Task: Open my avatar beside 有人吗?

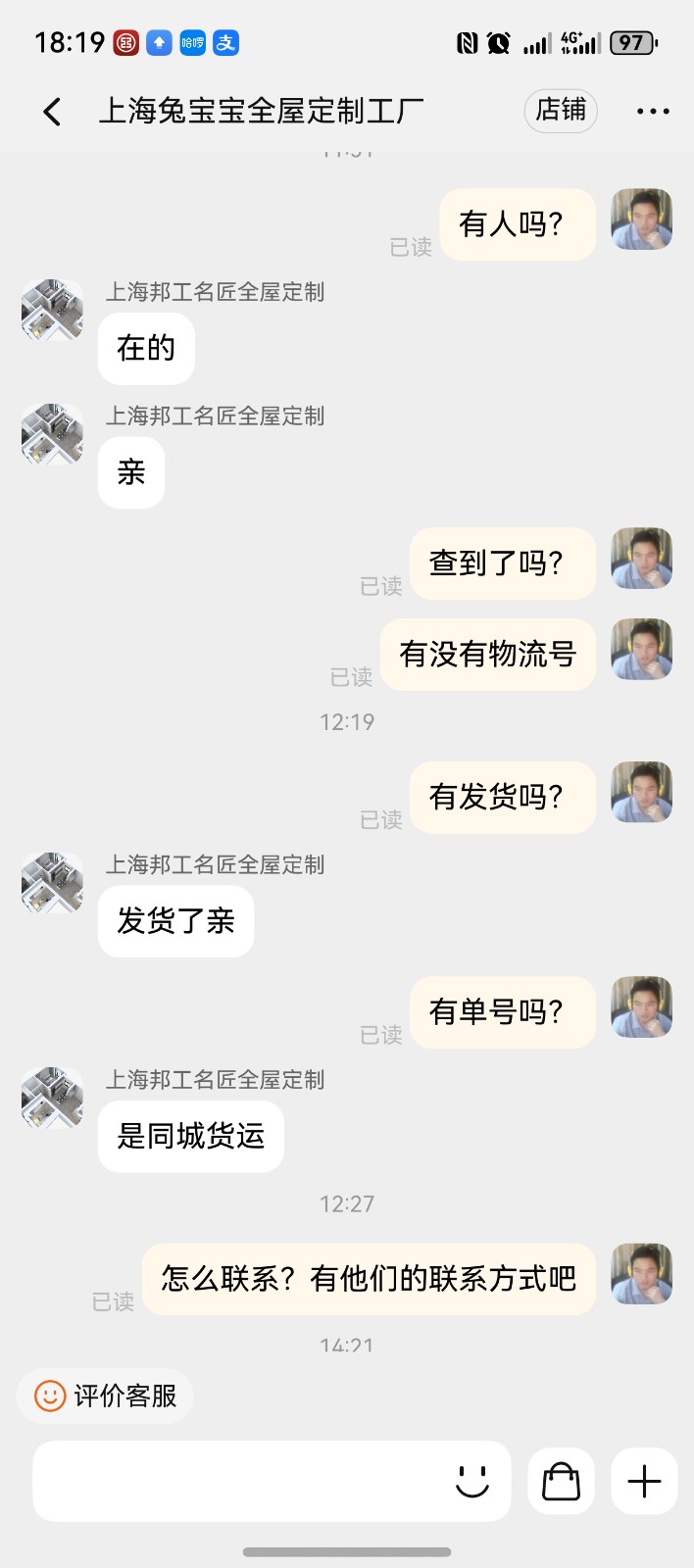Action: pyautogui.click(x=642, y=220)
